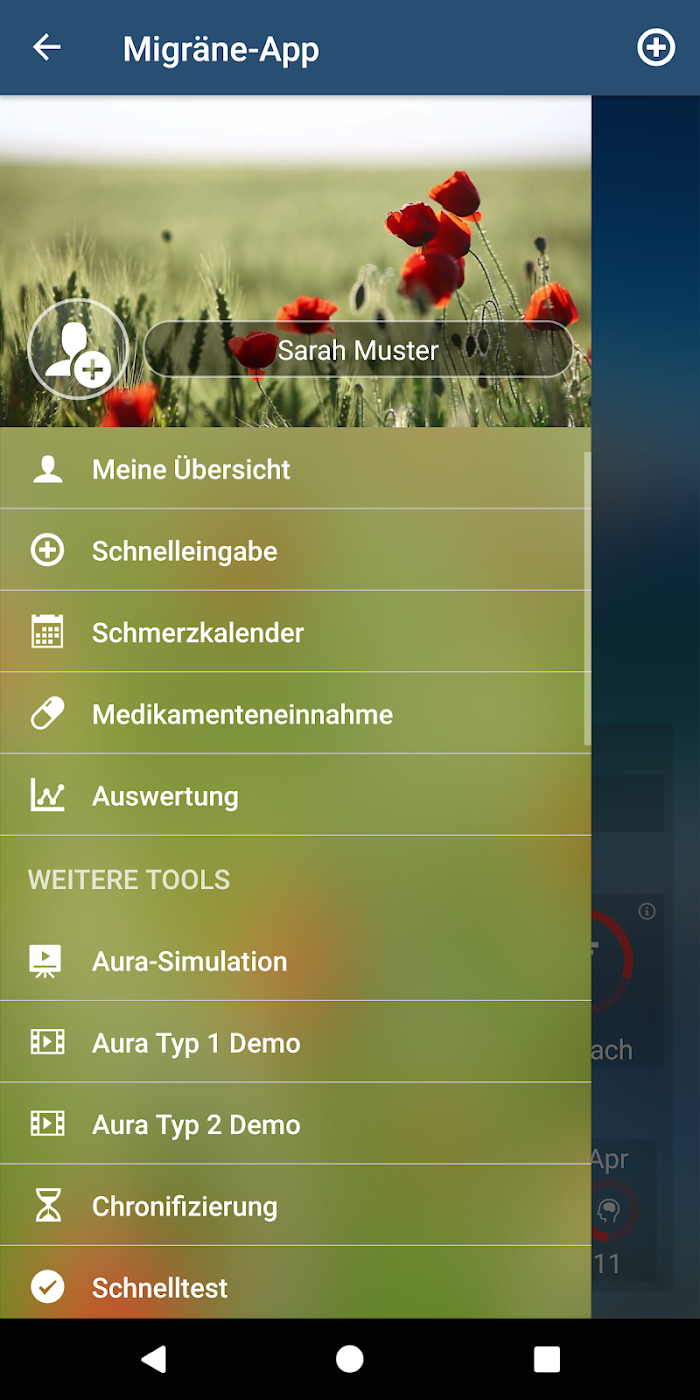Start the Schnelltest
This screenshot has width=700, height=1400.
pos(295,1284)
